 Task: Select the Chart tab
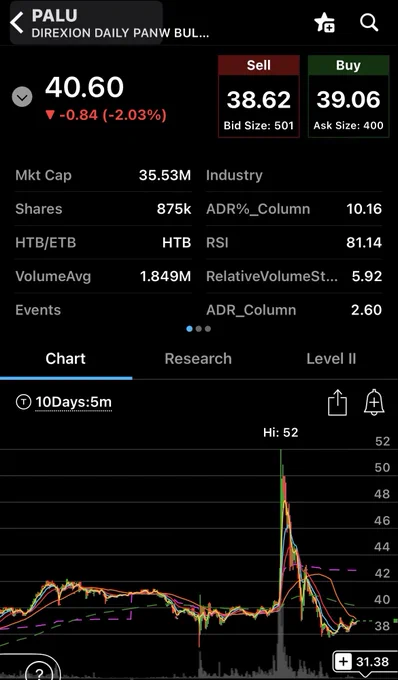65,359
